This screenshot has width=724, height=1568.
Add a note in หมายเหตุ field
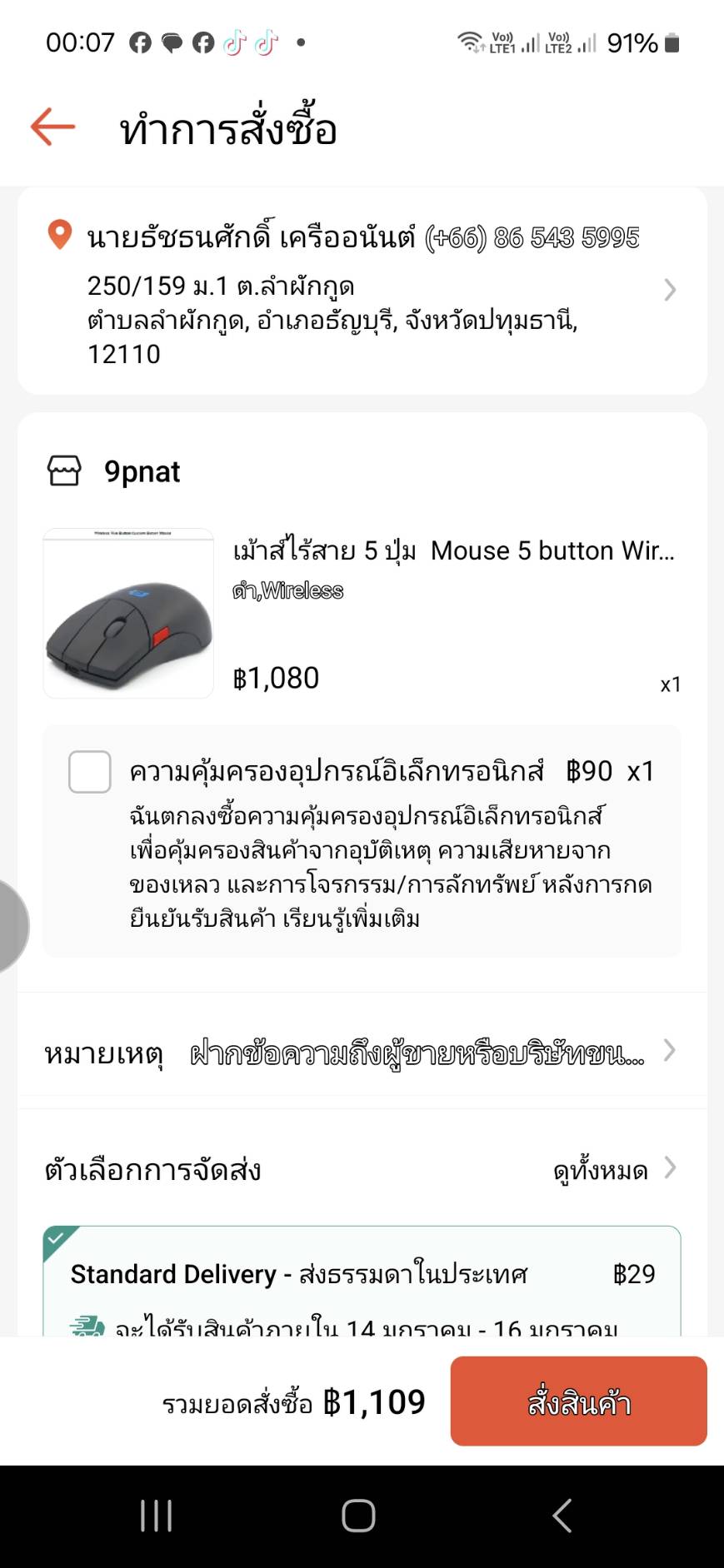click(x=362, y=1053)
